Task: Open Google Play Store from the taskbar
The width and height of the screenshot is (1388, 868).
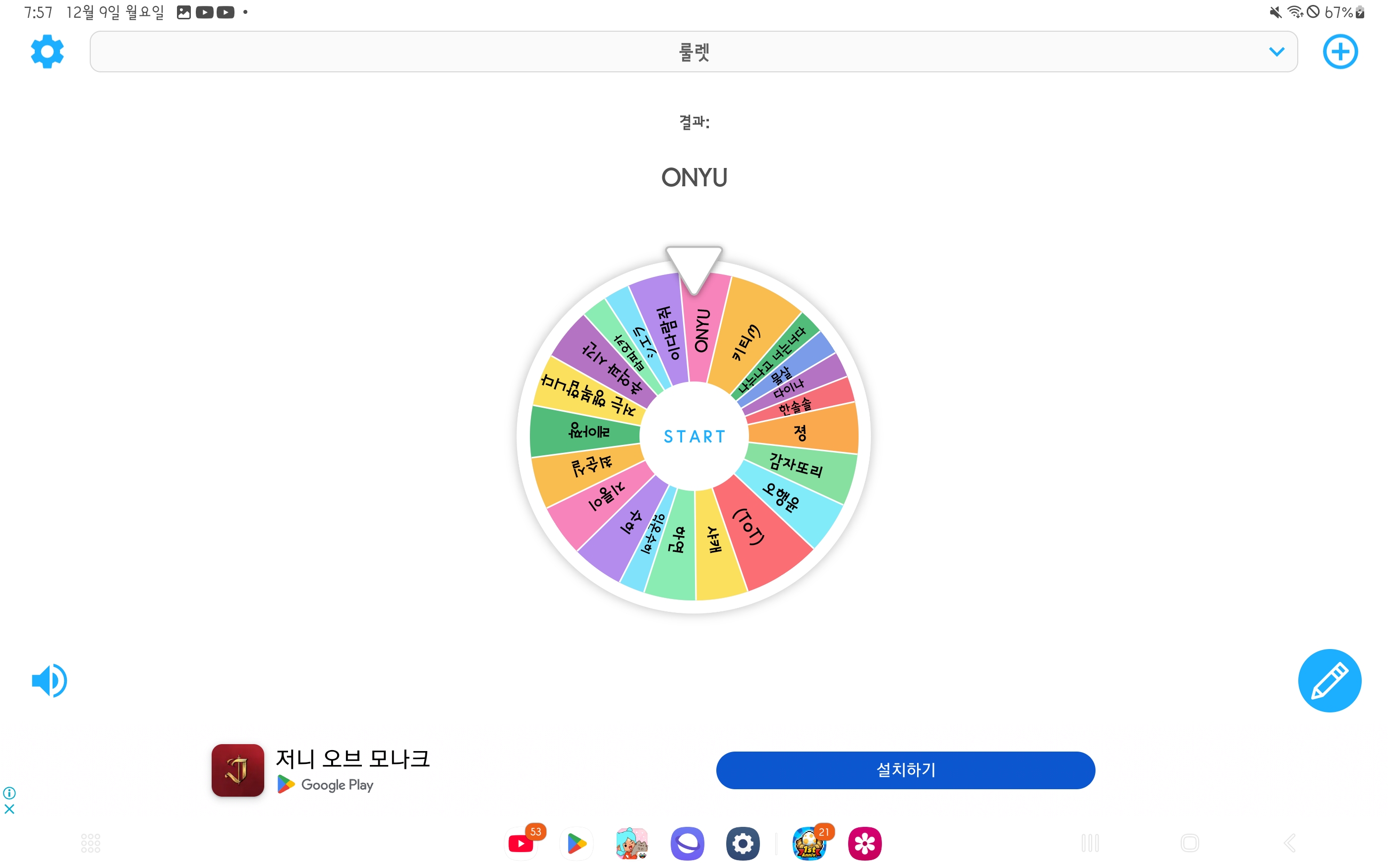Action: click(576, 843)
